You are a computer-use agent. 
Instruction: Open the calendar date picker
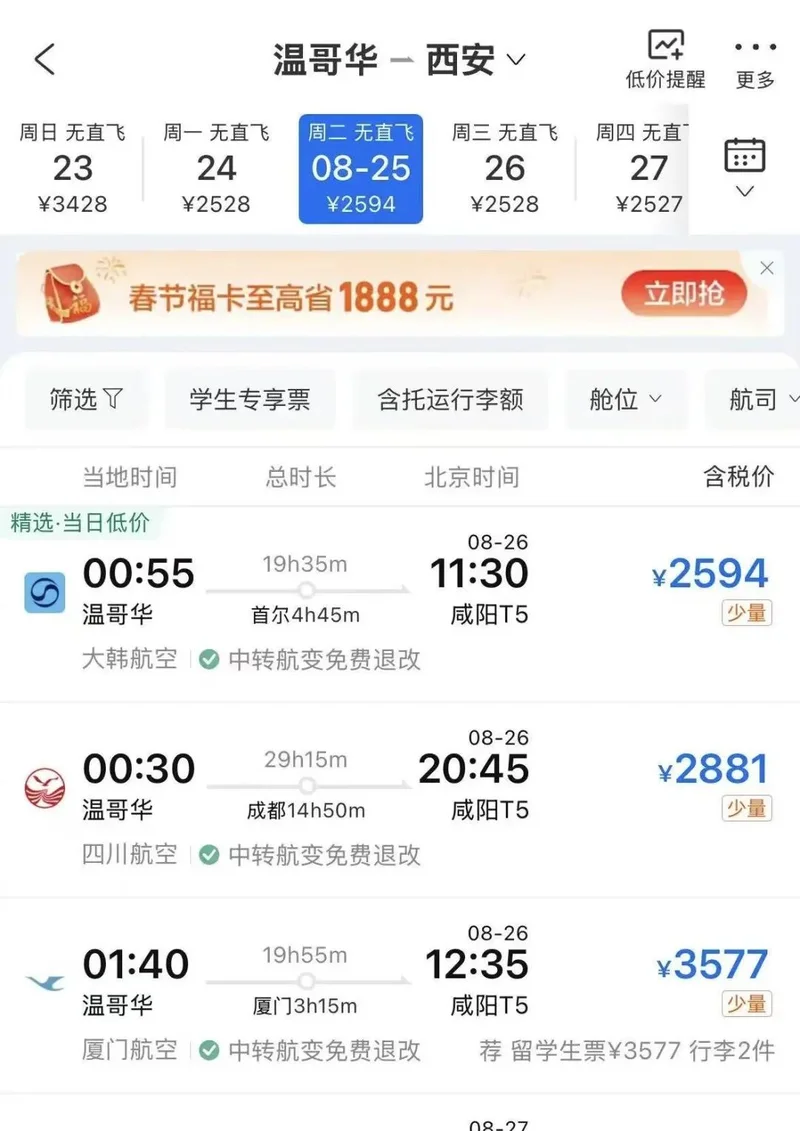coord(744,167)
